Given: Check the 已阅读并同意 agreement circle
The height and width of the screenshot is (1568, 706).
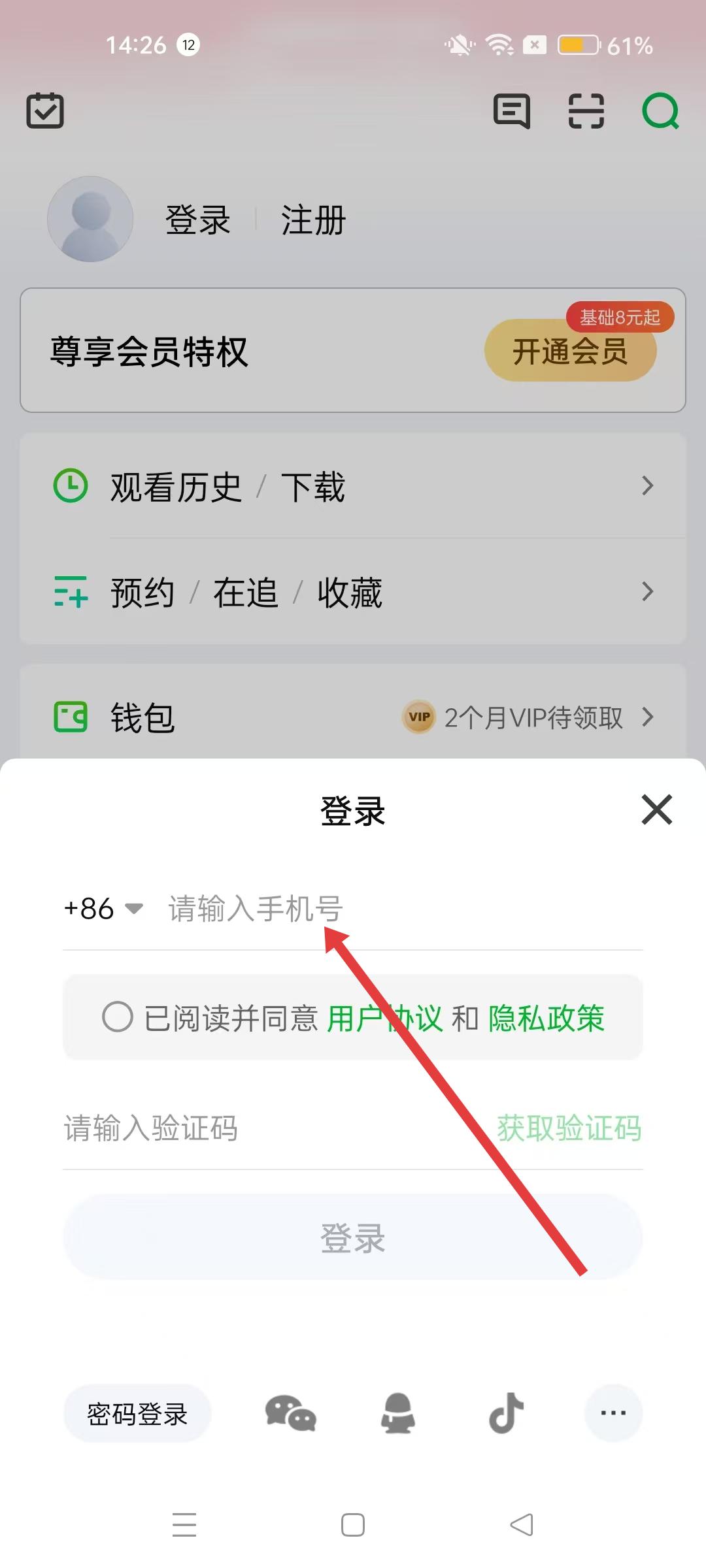Looking at the screenshot, I should 118,1017.
